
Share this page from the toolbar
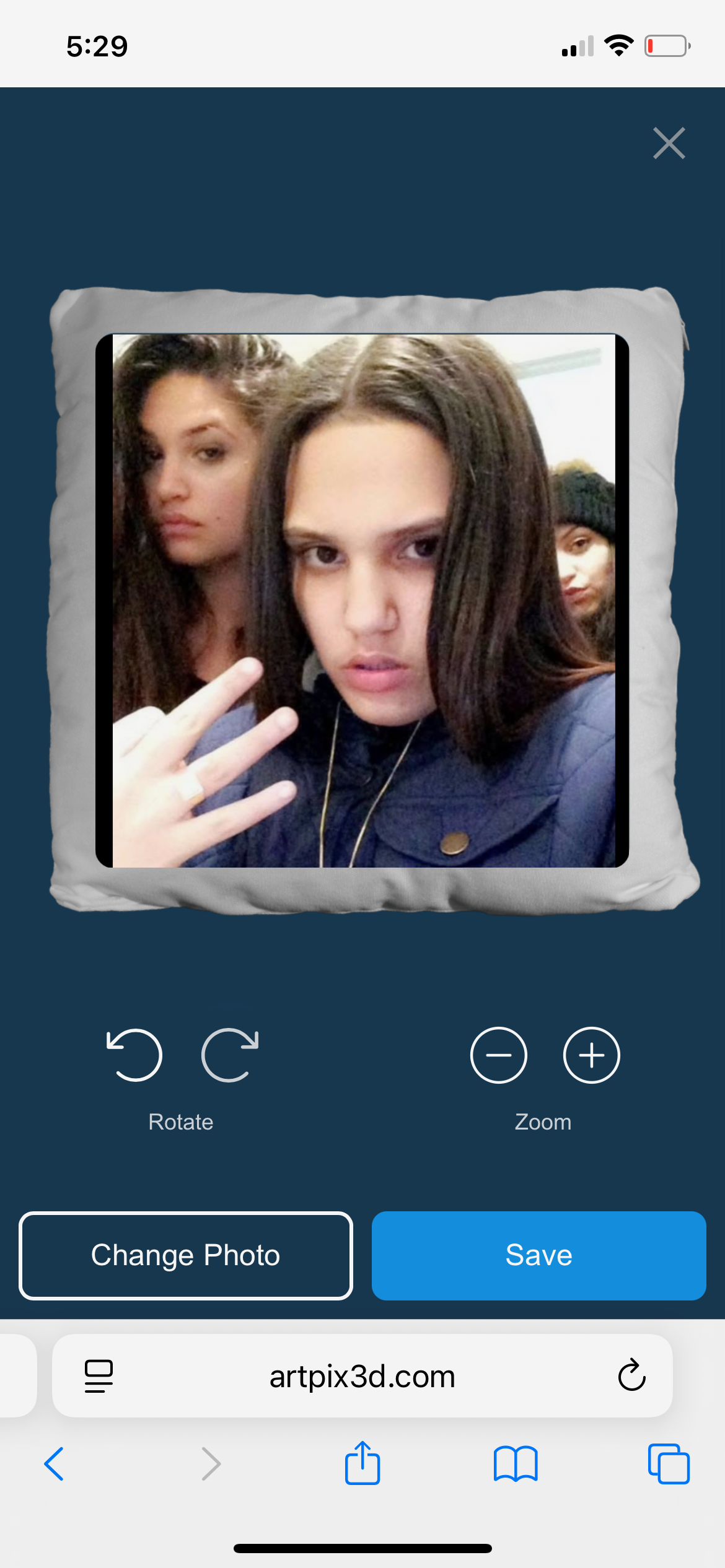[362, 1463]
